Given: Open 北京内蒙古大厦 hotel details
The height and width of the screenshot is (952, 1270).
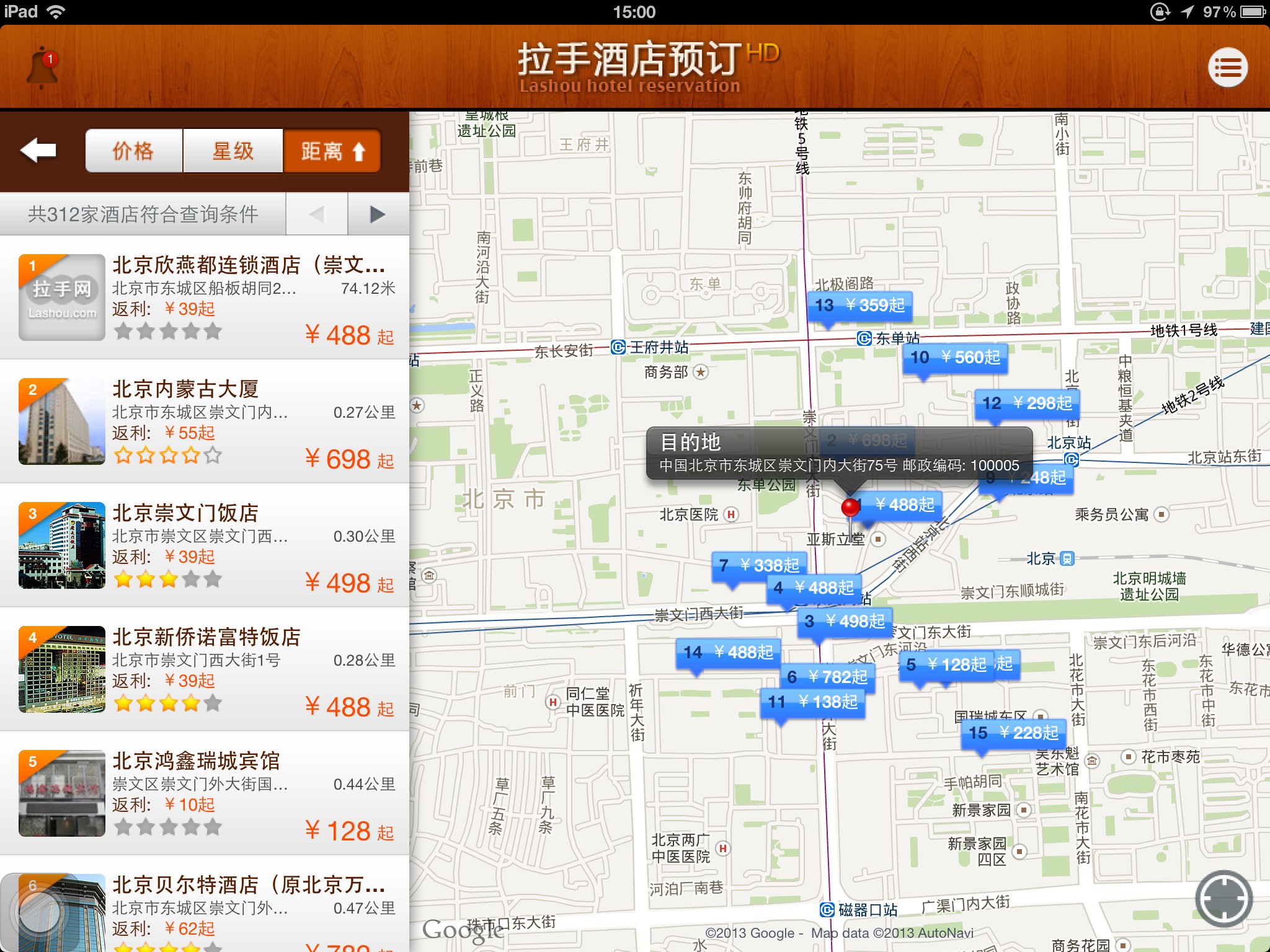Looking at the screenshot, I should coord(205,421).
